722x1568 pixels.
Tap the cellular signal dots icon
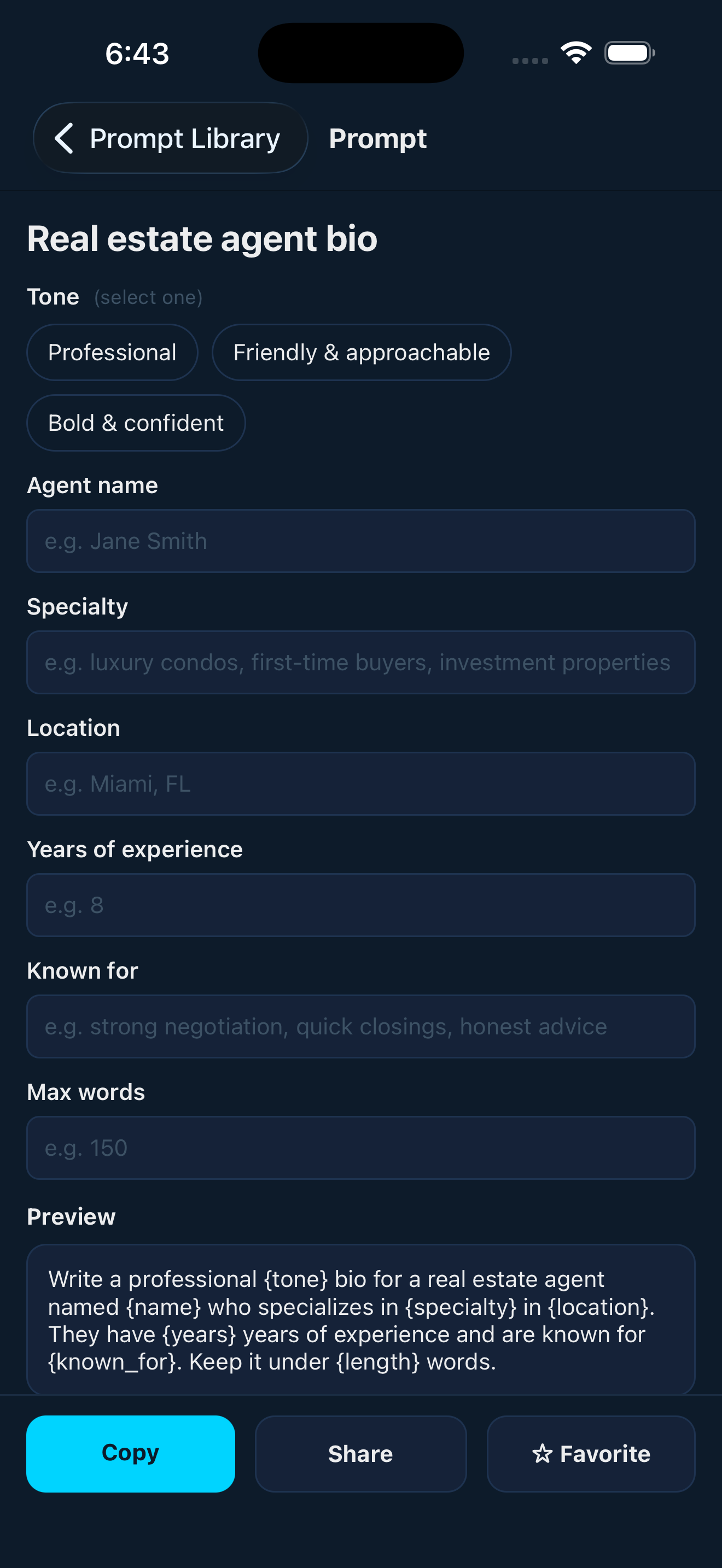tap(528, 60)
